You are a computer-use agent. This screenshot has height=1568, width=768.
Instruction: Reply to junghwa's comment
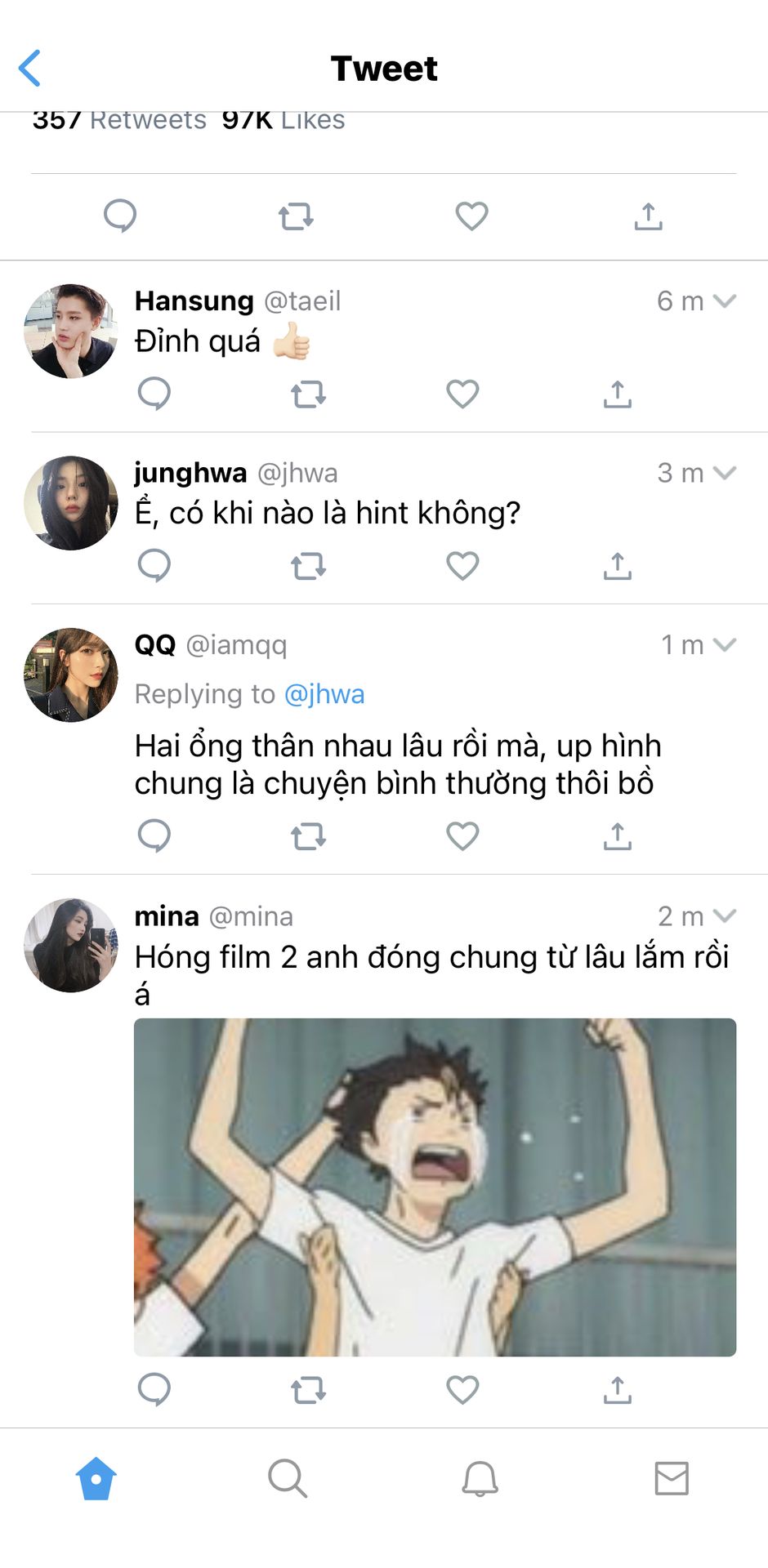click(x=154, y=565)
